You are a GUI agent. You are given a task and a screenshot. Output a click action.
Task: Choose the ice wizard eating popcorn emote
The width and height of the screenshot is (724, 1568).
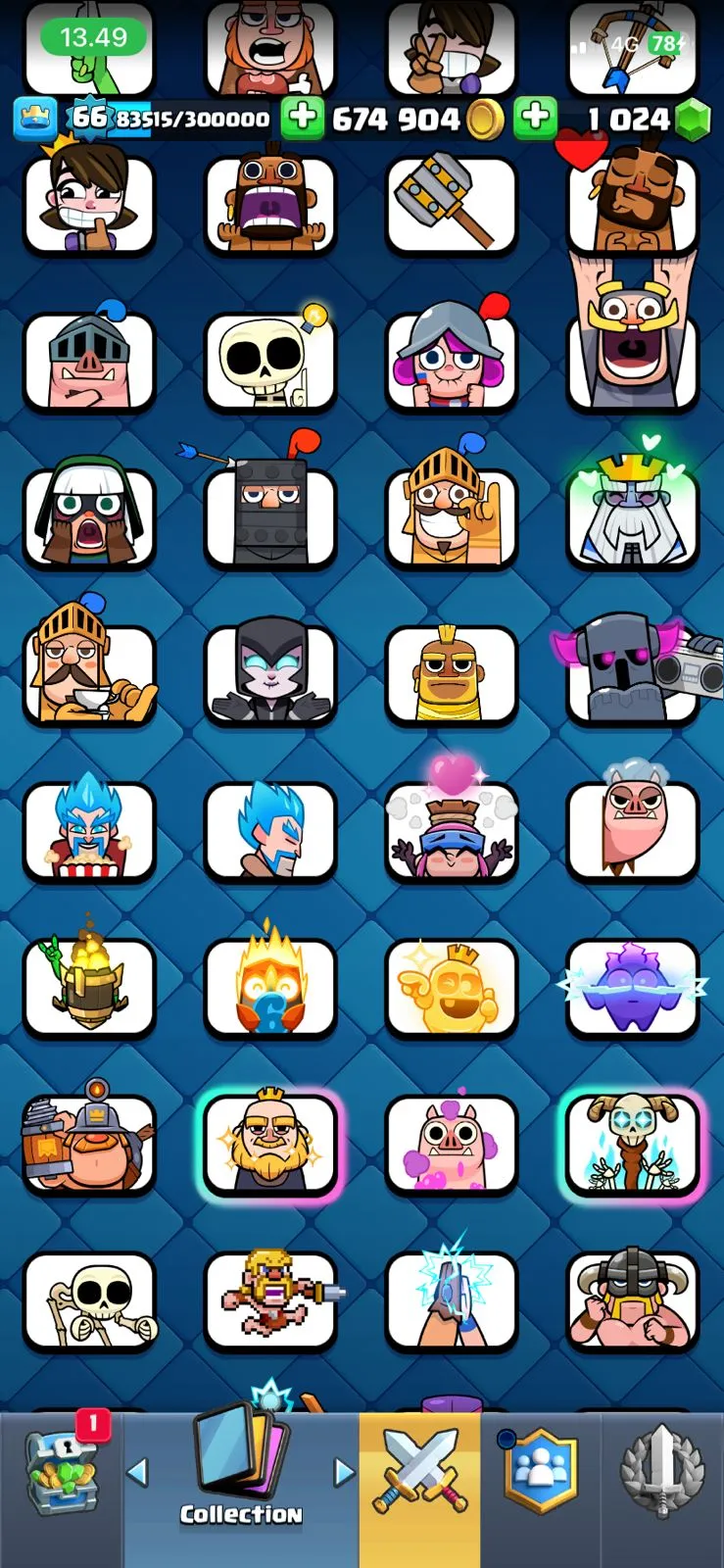[89, 831]
